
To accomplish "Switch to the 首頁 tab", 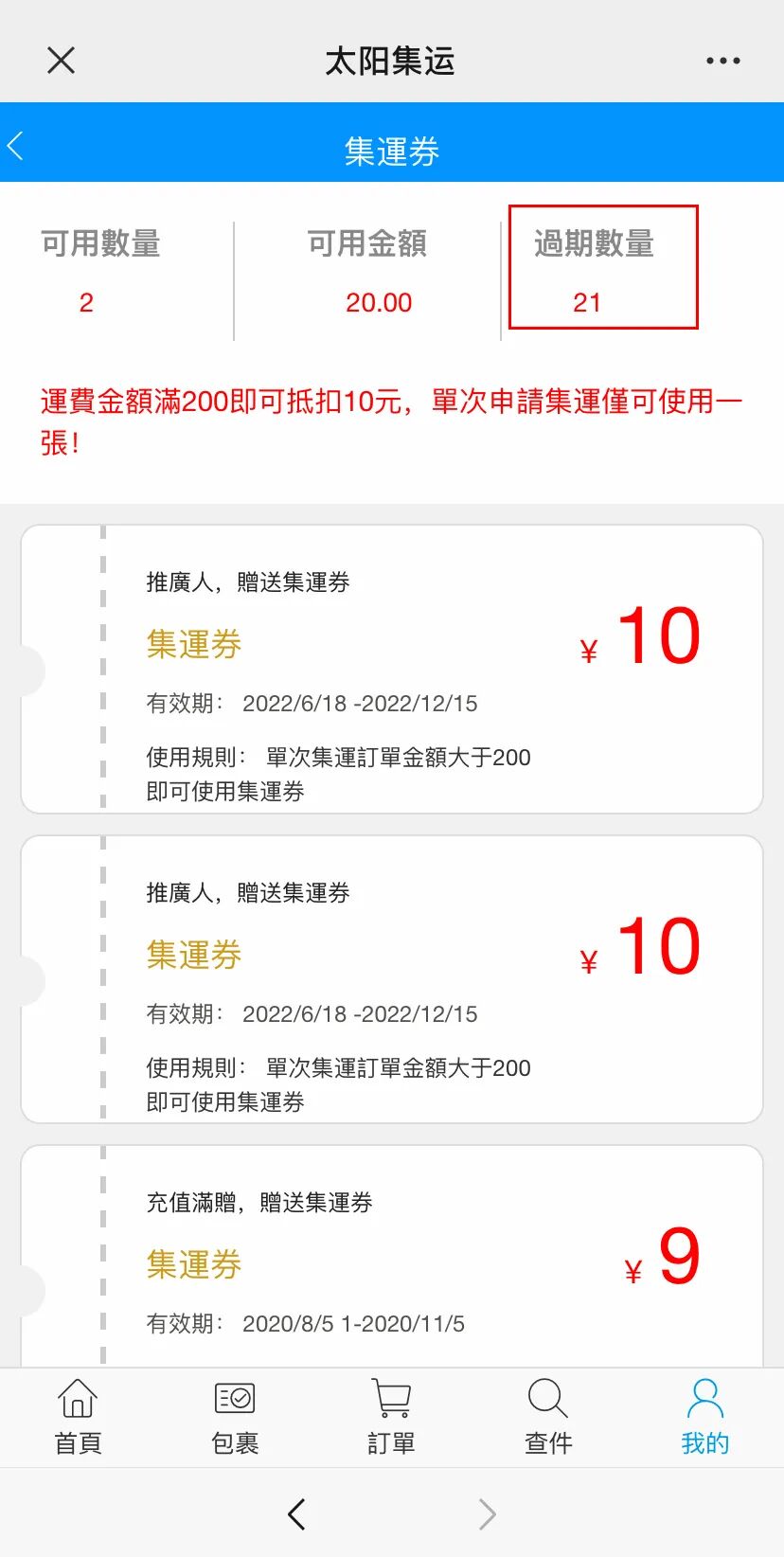I will (x=78, y=1417).
